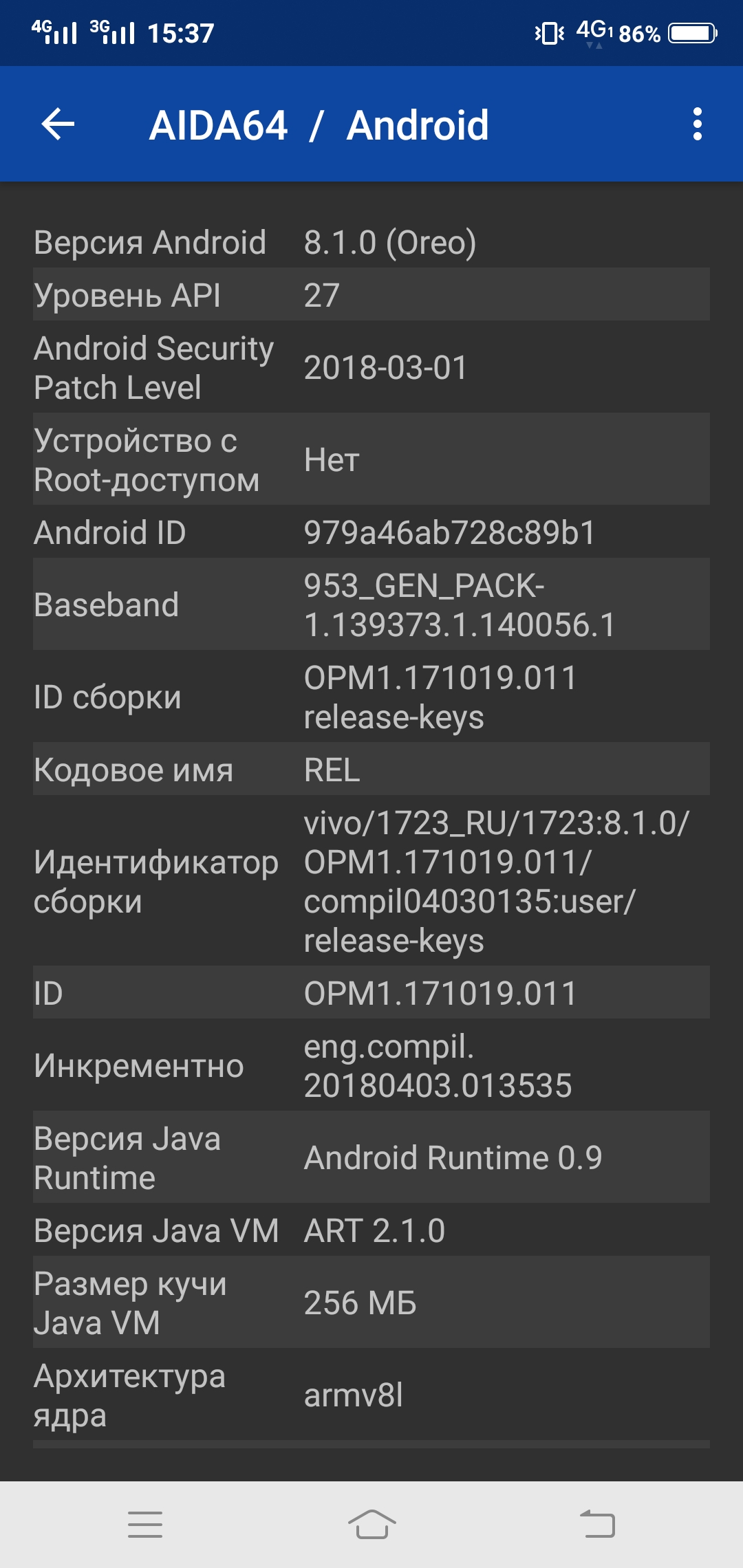Go back from the Android info page

click(58, 124)
